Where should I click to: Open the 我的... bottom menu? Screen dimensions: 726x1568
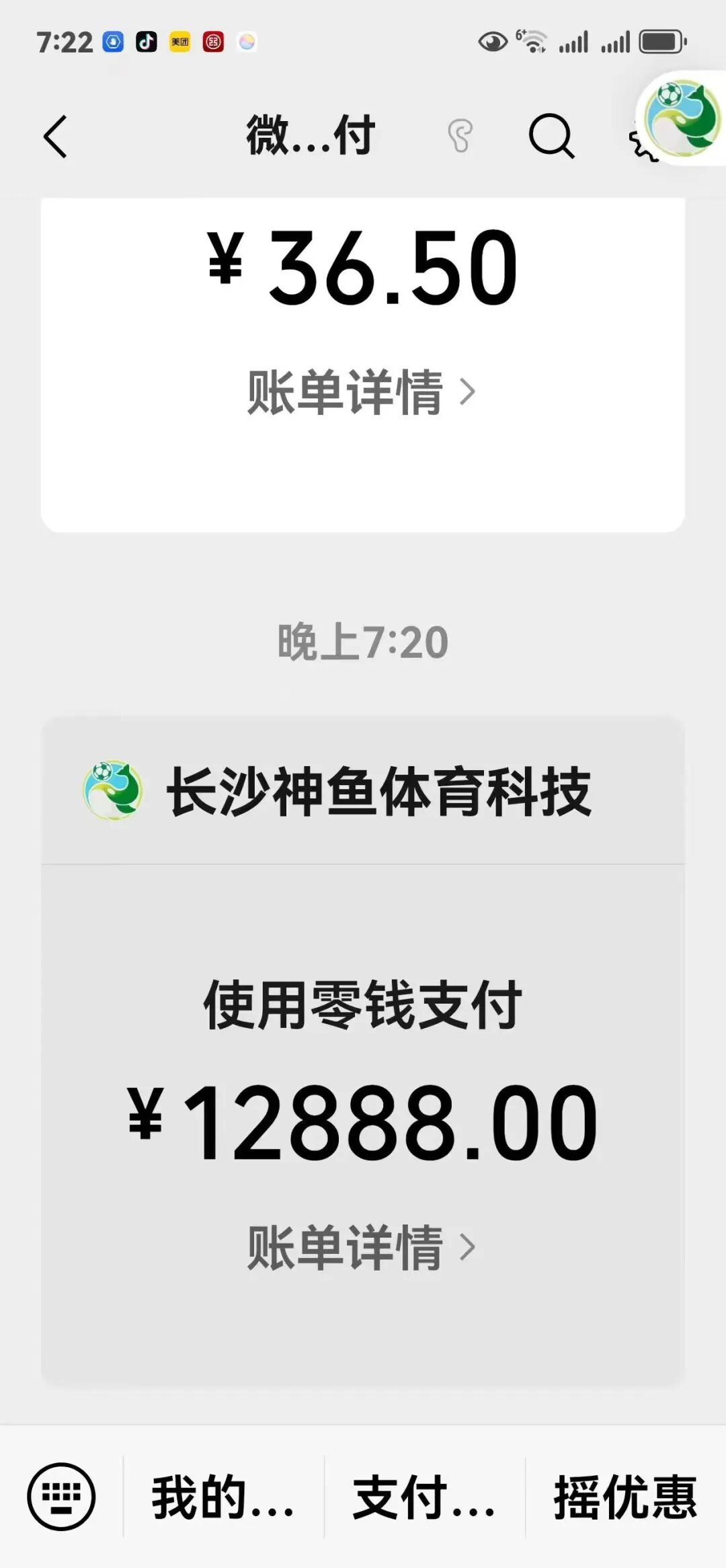pos(223,1497)
